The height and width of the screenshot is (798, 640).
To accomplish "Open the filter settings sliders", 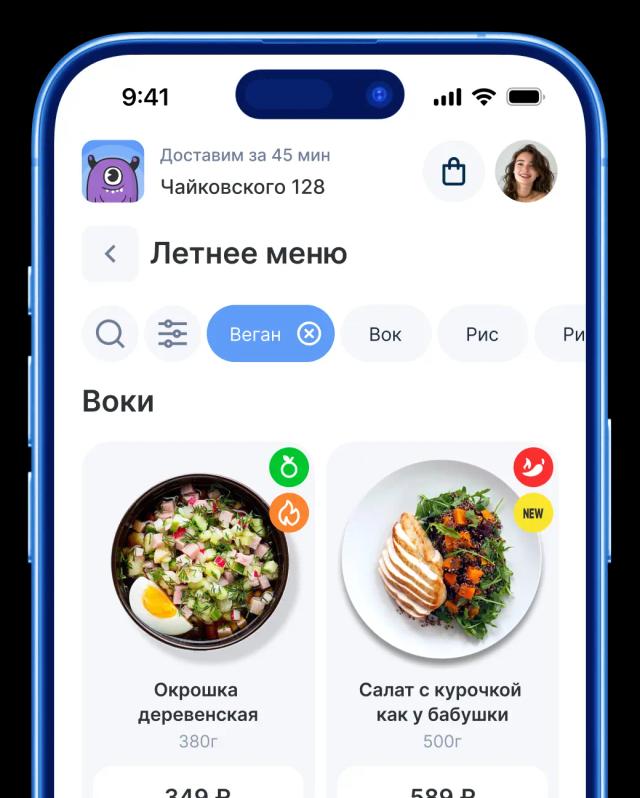I will 172,334.
